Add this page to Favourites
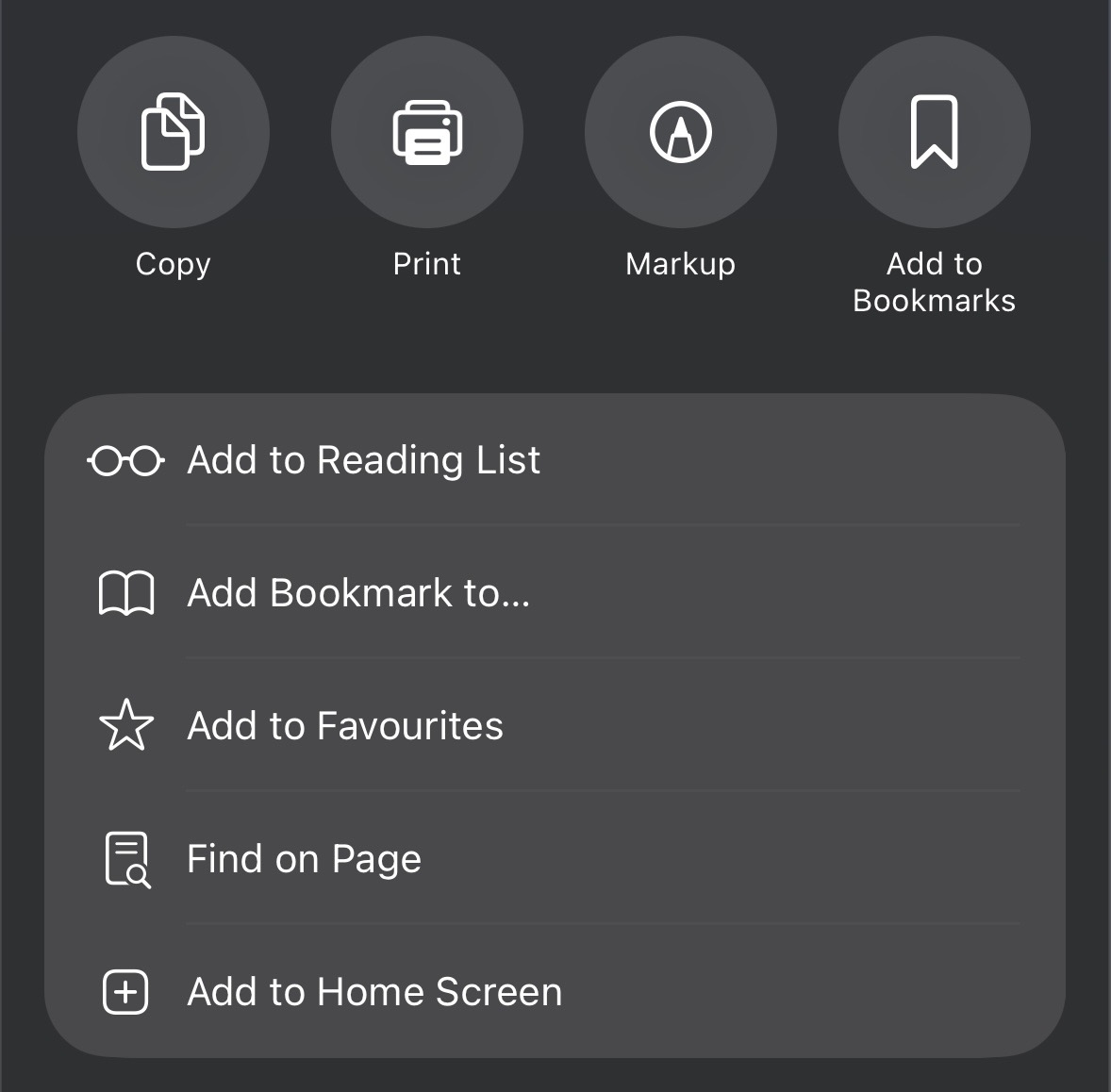Screen dimensions: 1111x1092 click(x=555, y=726)
